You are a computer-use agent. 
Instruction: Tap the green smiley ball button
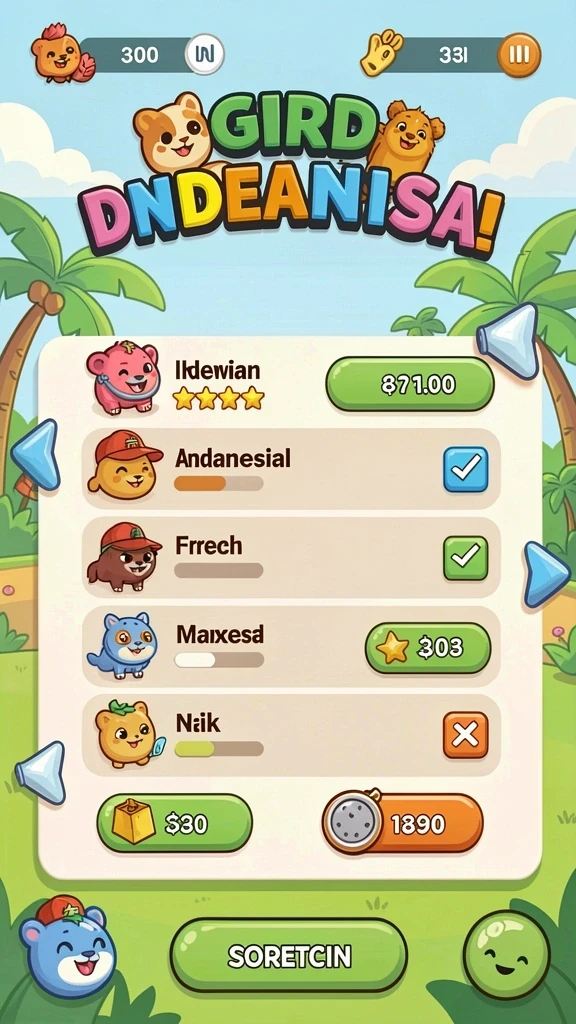(x=506, y=954)
